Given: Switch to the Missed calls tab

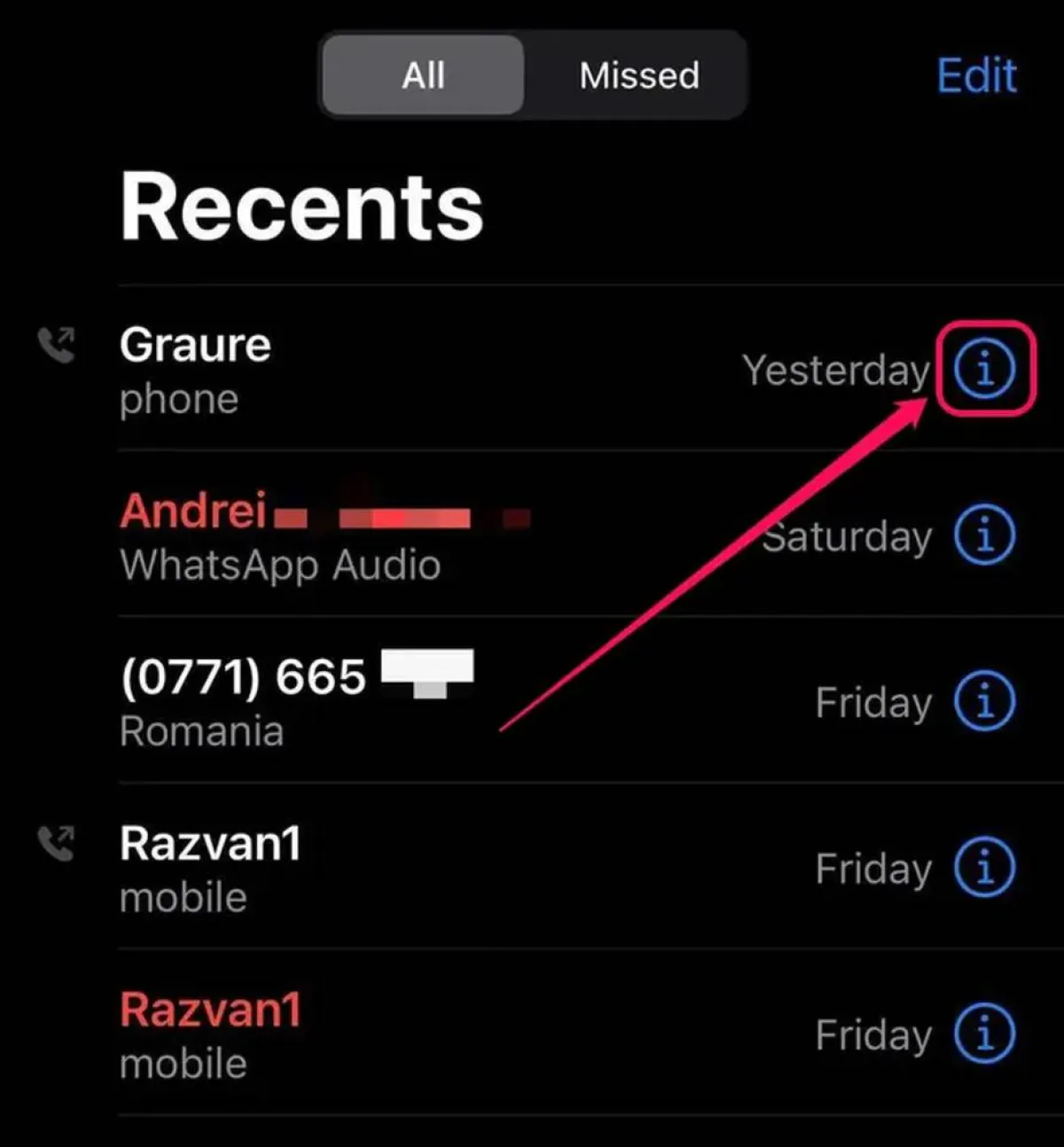Looking at the screenshot, I should [638, 75].
